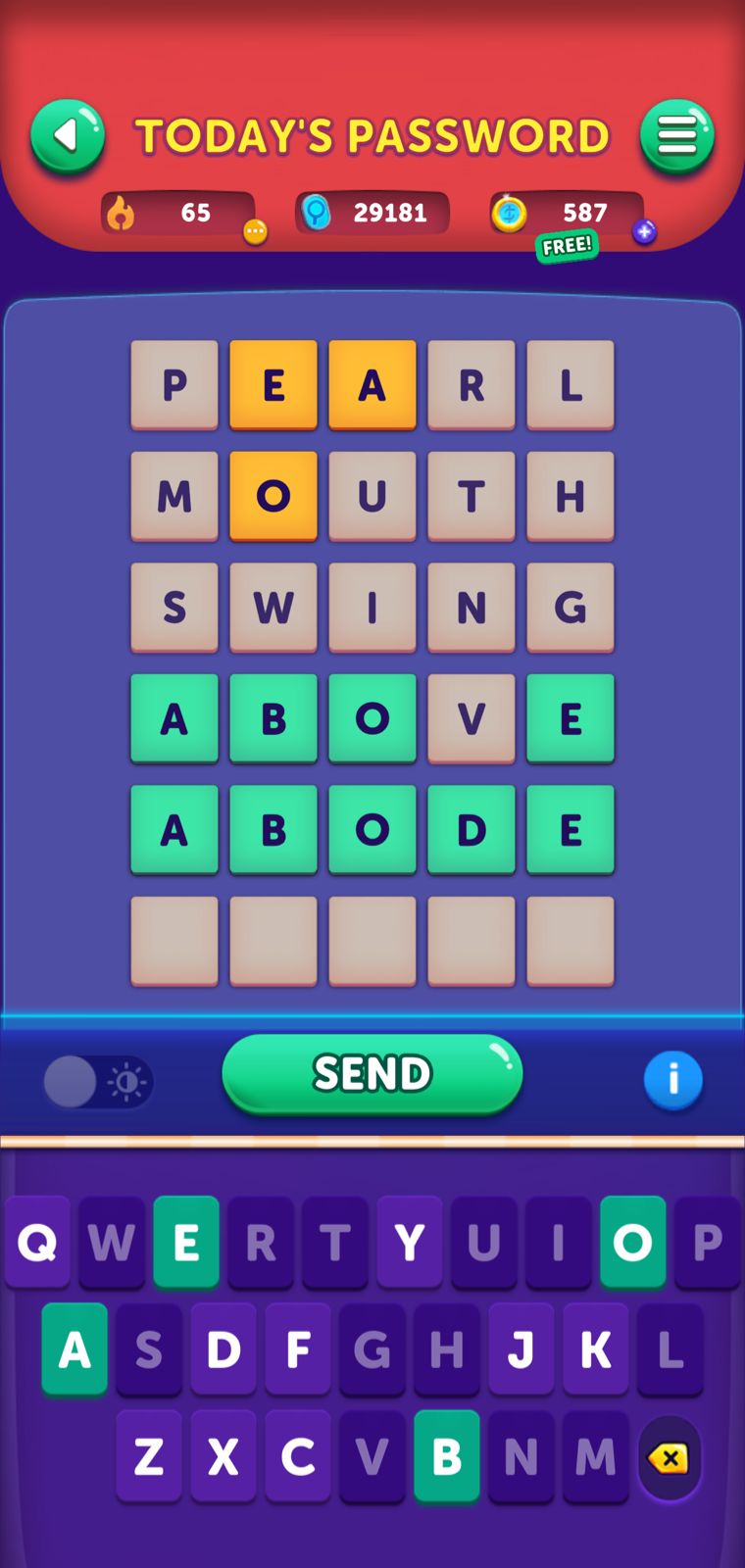Enter the green letter A key

click(x=74, y=1349)
